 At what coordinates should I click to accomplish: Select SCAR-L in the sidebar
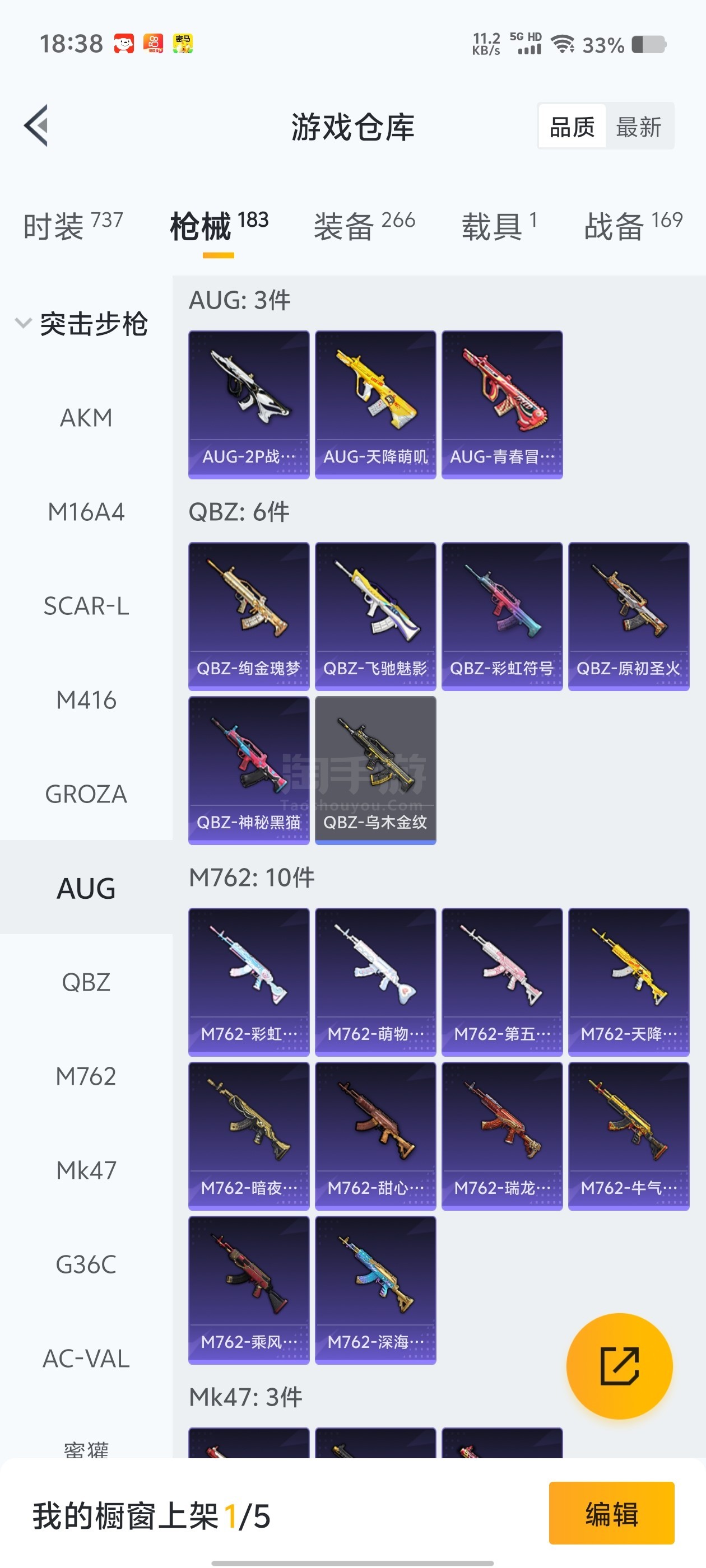click(86, 606)
